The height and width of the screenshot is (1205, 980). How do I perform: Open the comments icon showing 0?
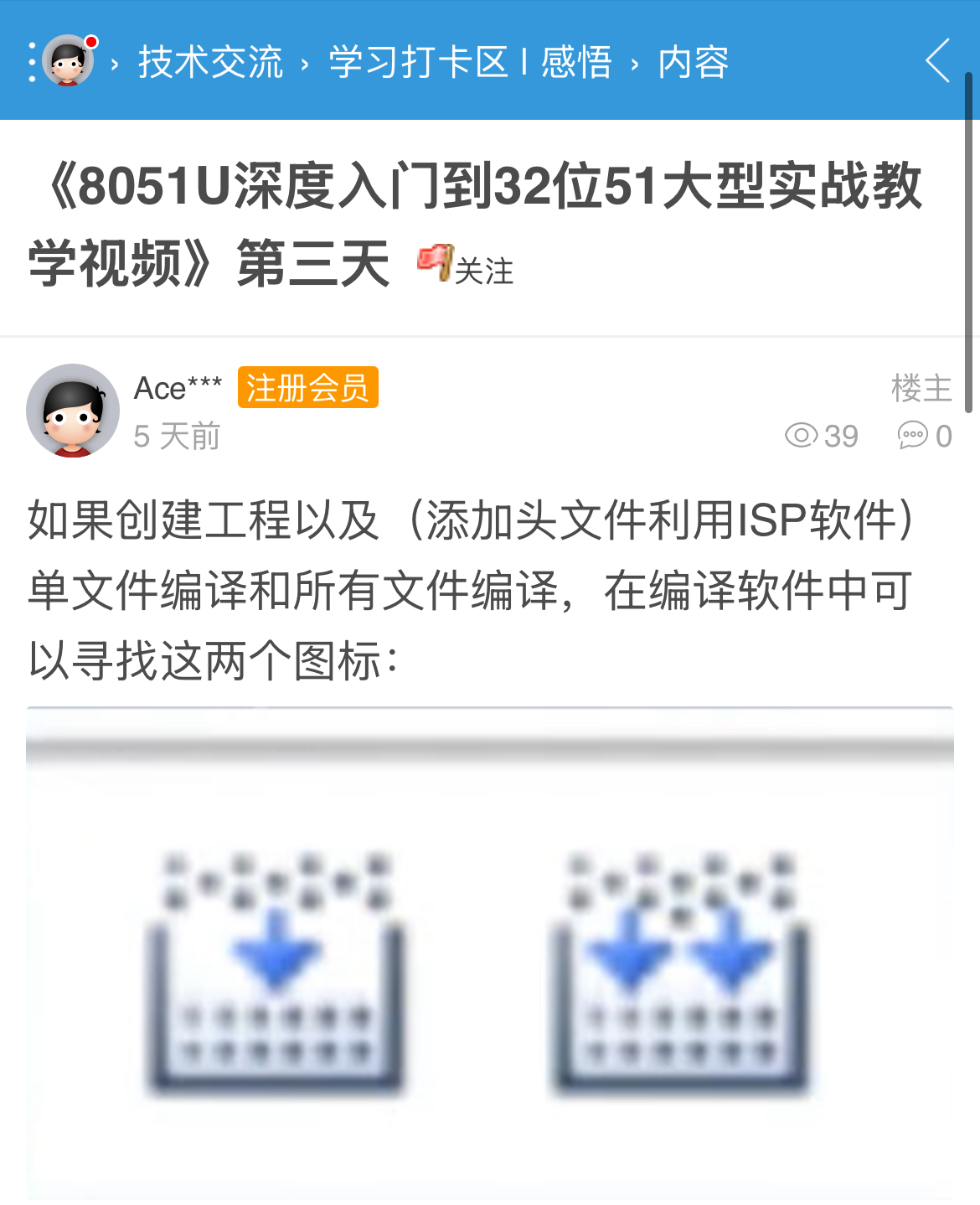[x=924, y=436]
